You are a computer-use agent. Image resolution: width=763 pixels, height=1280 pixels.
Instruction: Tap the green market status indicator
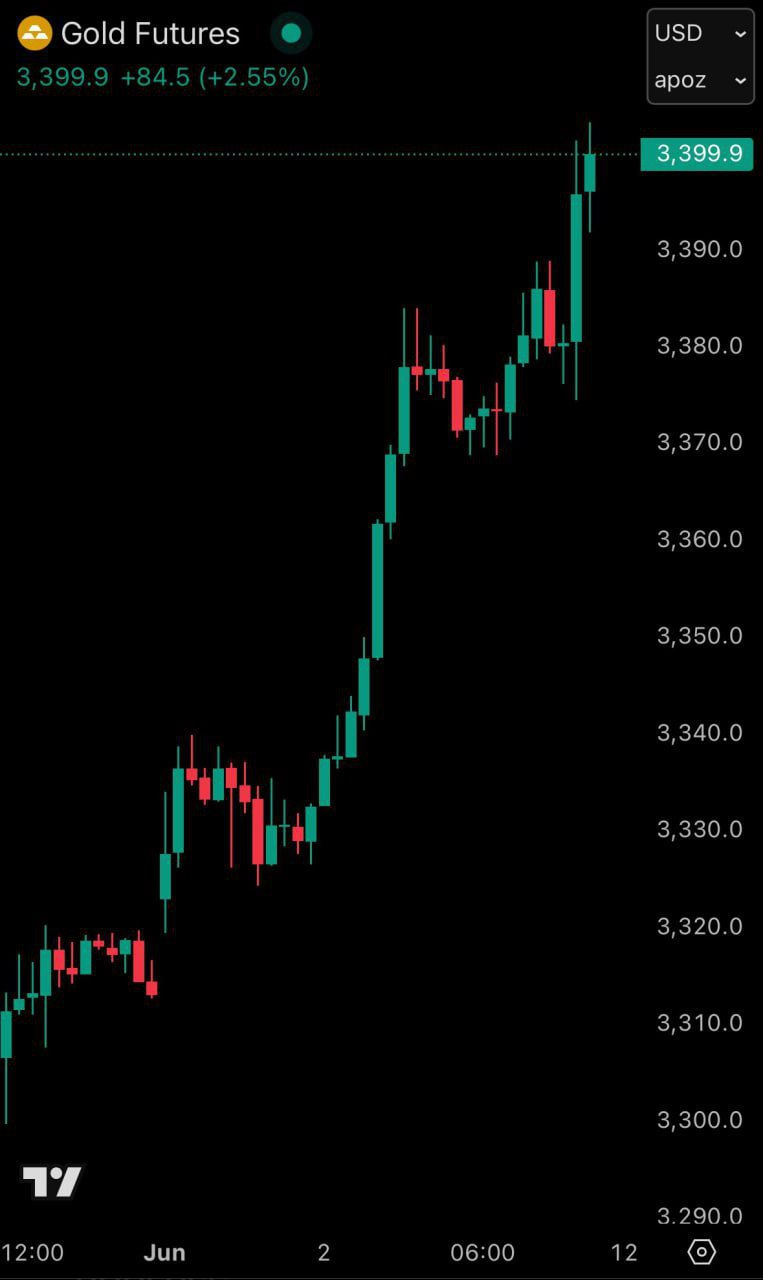pyautogui.click(x=291, y=33)
